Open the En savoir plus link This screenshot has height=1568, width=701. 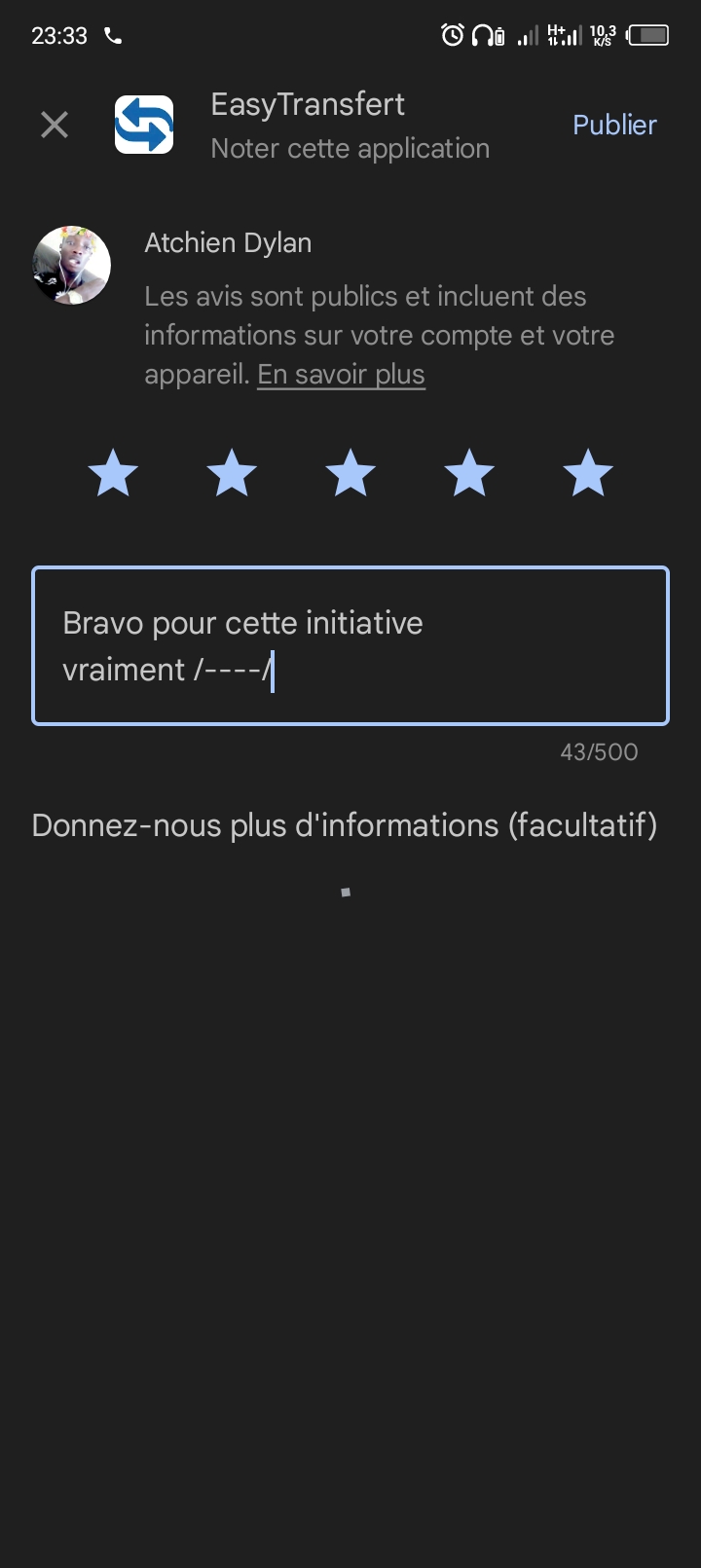(341, 375)
